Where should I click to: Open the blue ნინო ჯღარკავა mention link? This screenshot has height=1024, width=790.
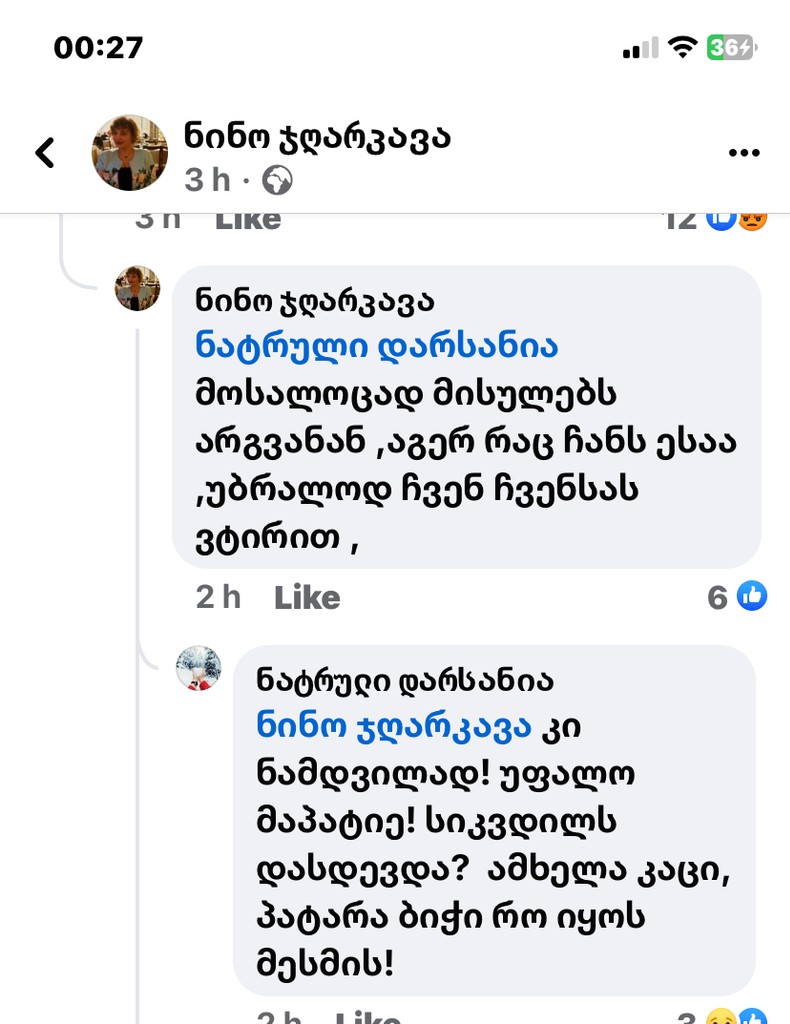coord(394,726)
